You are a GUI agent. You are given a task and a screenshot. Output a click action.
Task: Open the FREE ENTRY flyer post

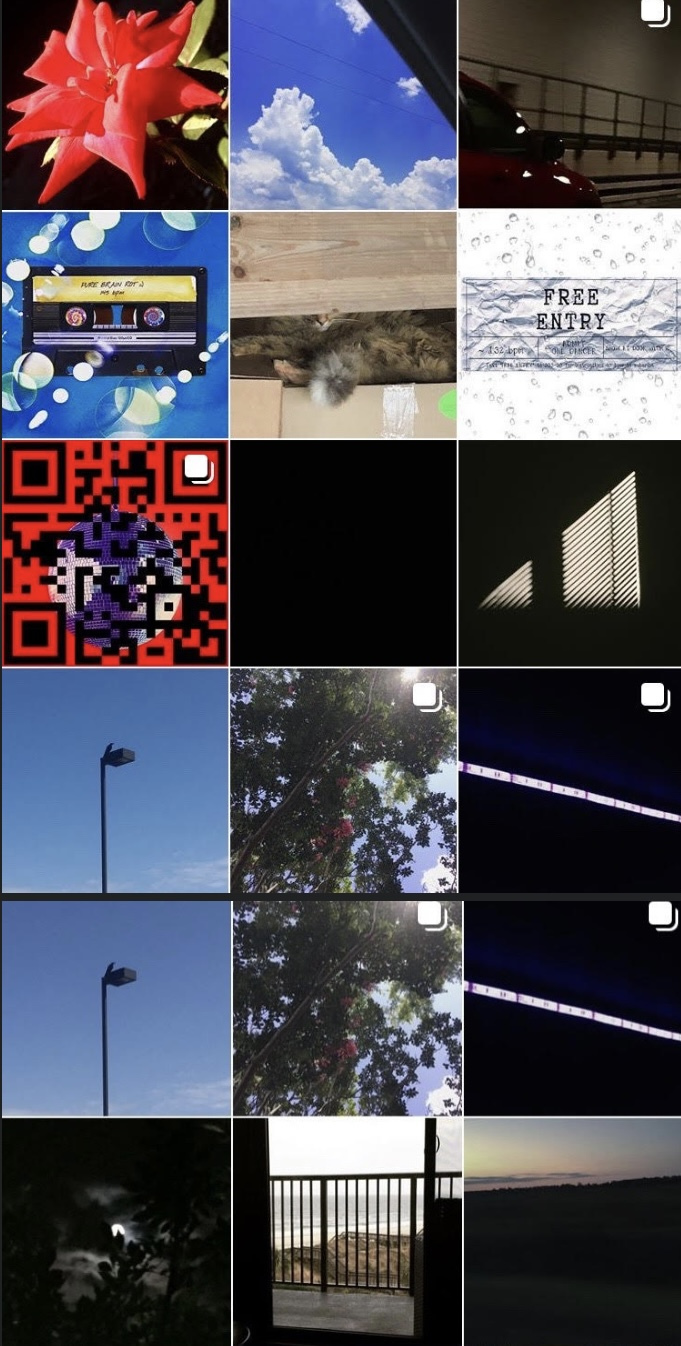pos(569,325)
